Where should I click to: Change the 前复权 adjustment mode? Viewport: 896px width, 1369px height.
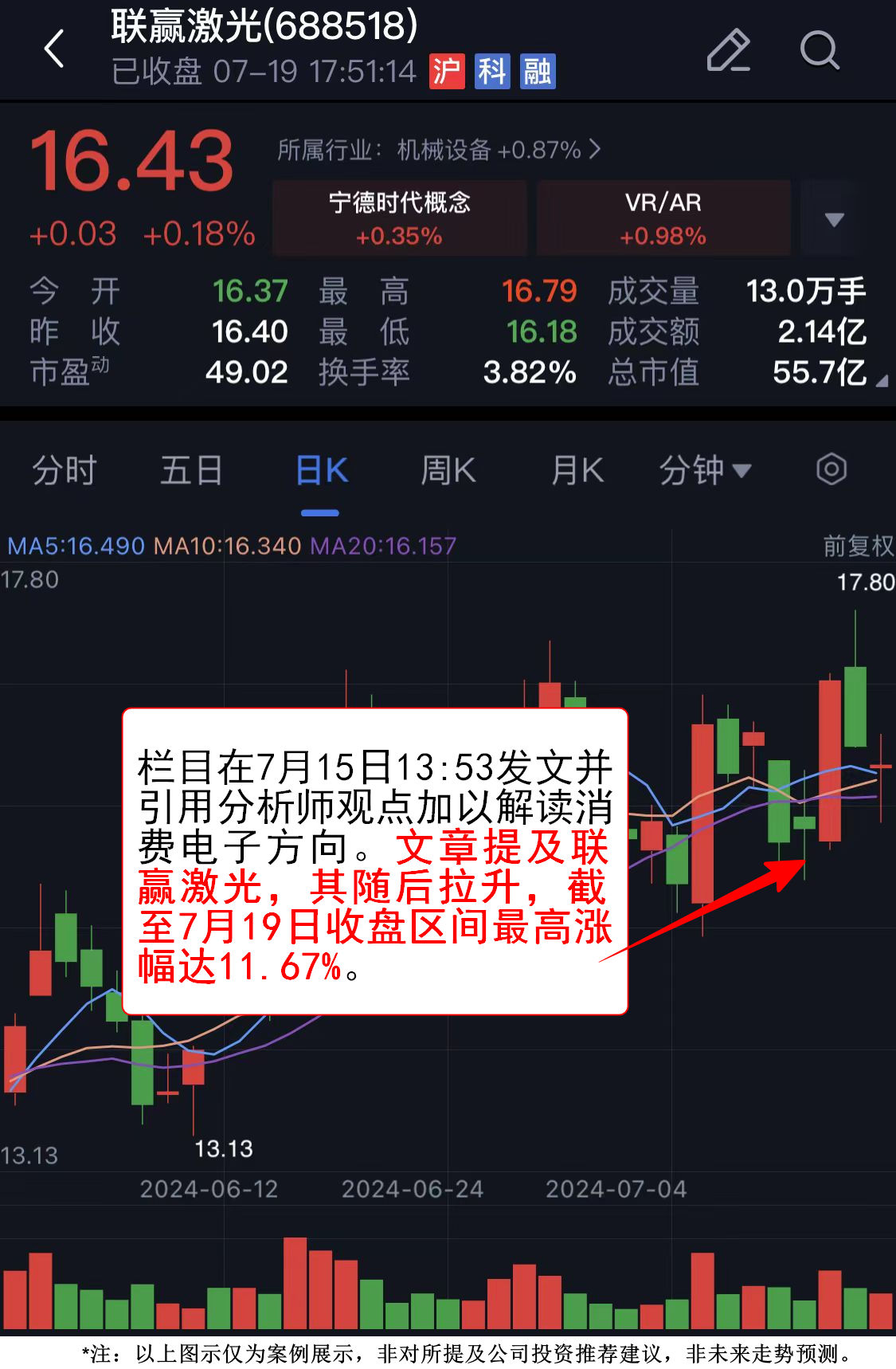click(858, 546)
